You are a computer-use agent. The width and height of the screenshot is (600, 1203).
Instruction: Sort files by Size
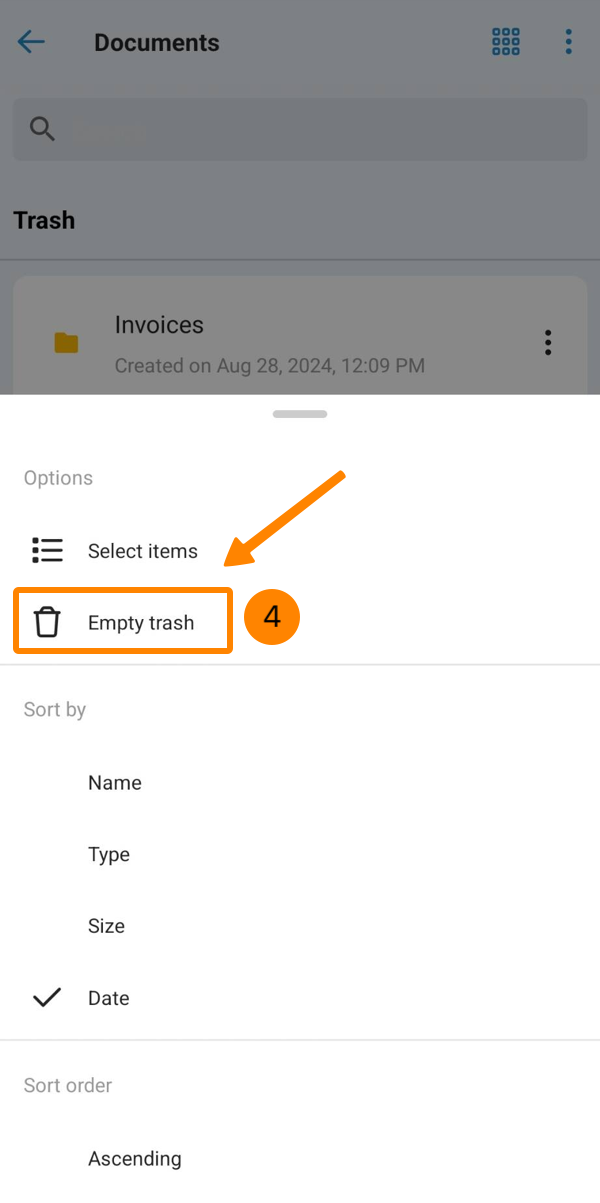coord(106,926)
